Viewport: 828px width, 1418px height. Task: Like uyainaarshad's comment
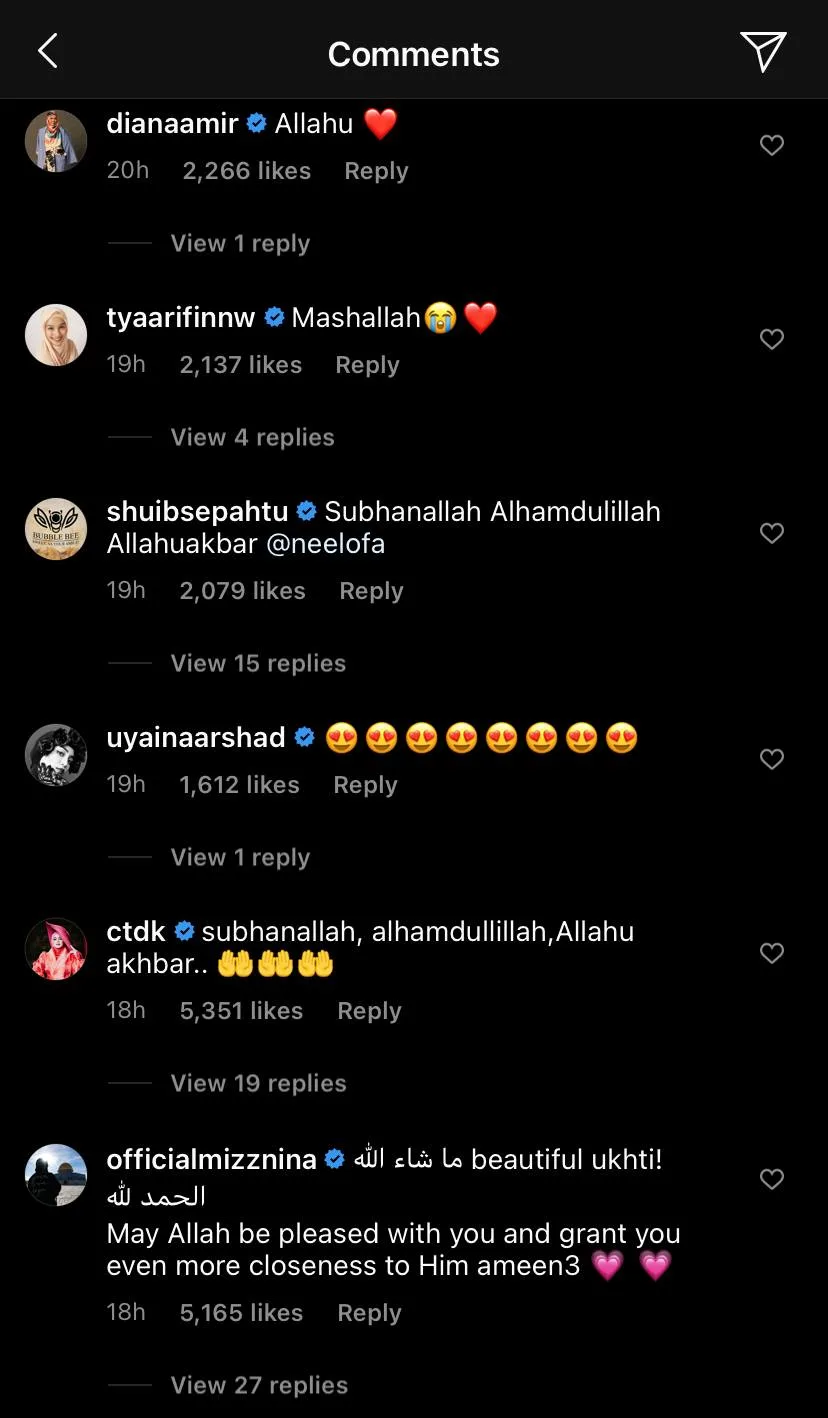pos(771,760)
